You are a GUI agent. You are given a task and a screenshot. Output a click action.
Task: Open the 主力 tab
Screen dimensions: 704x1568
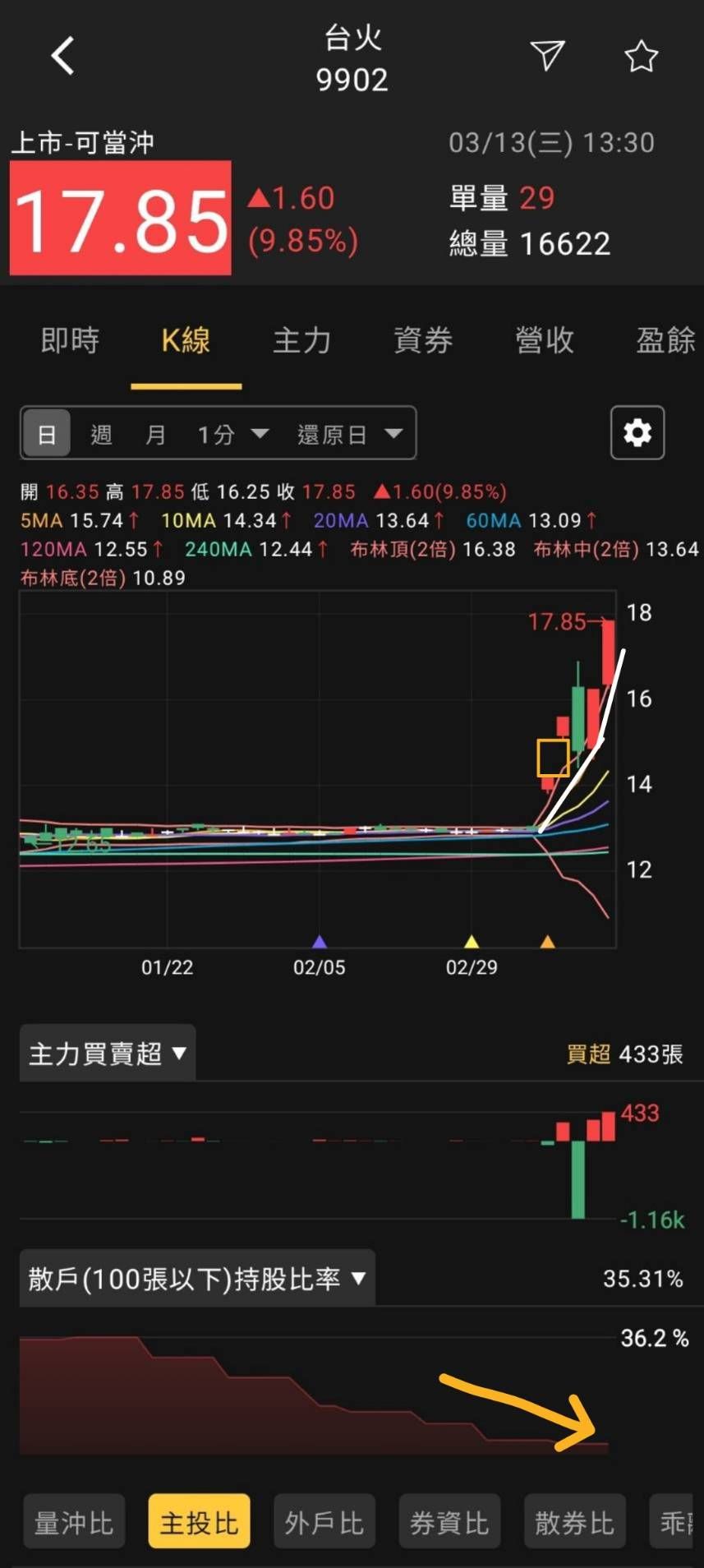coord(301,340)
